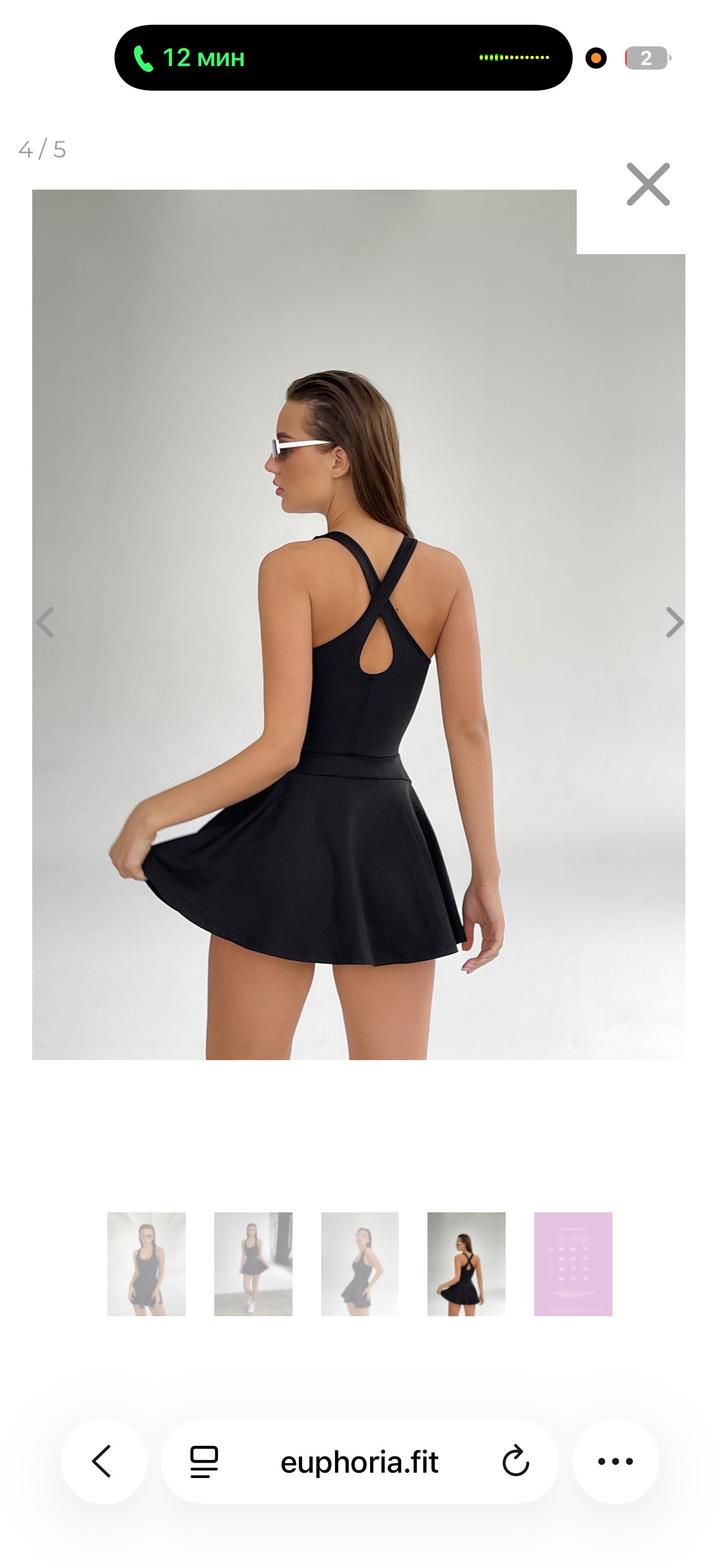Select the second full-body thumbnail
720x1565 pixels.
click(253, 1264)
